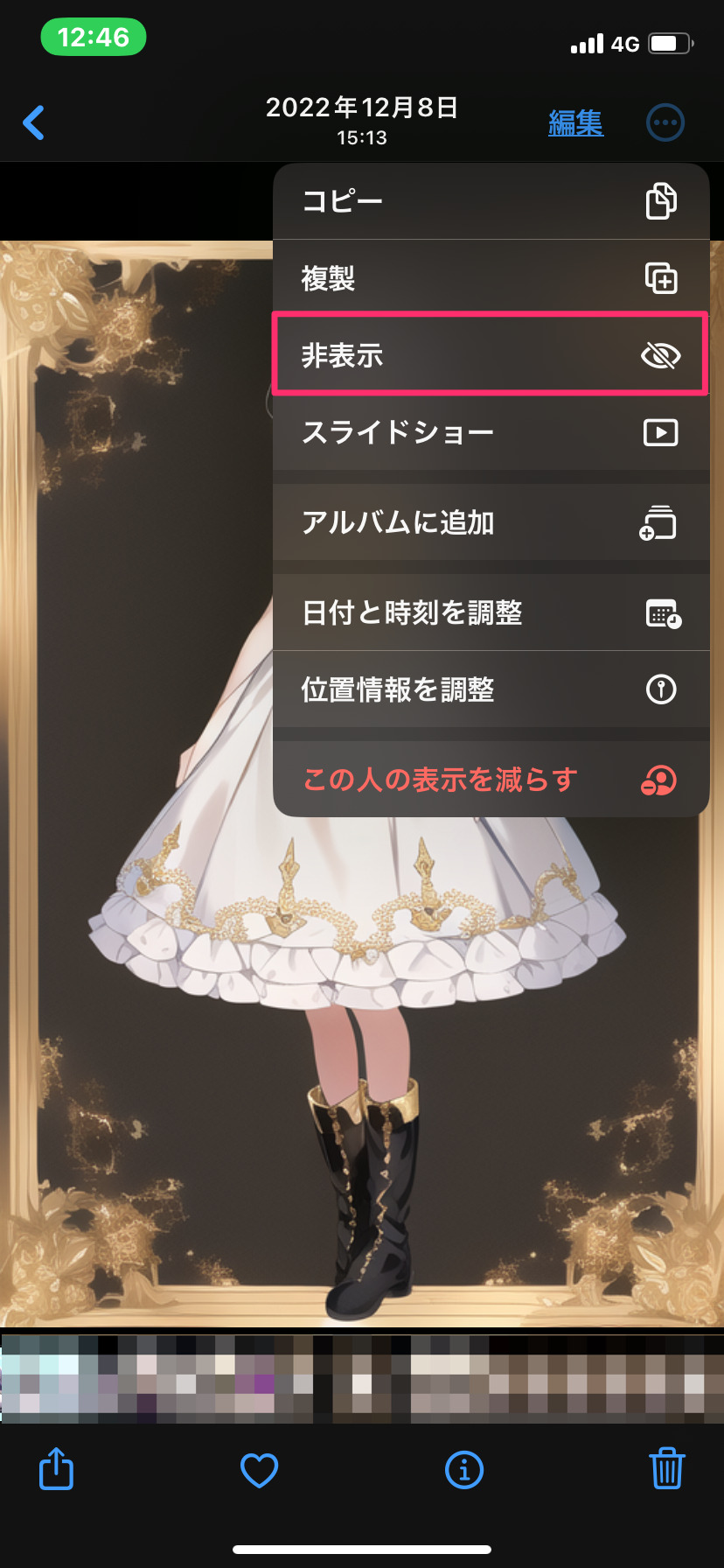Select アルバムに追加 option
The image size is (724, 1568).
click(490, 522)
